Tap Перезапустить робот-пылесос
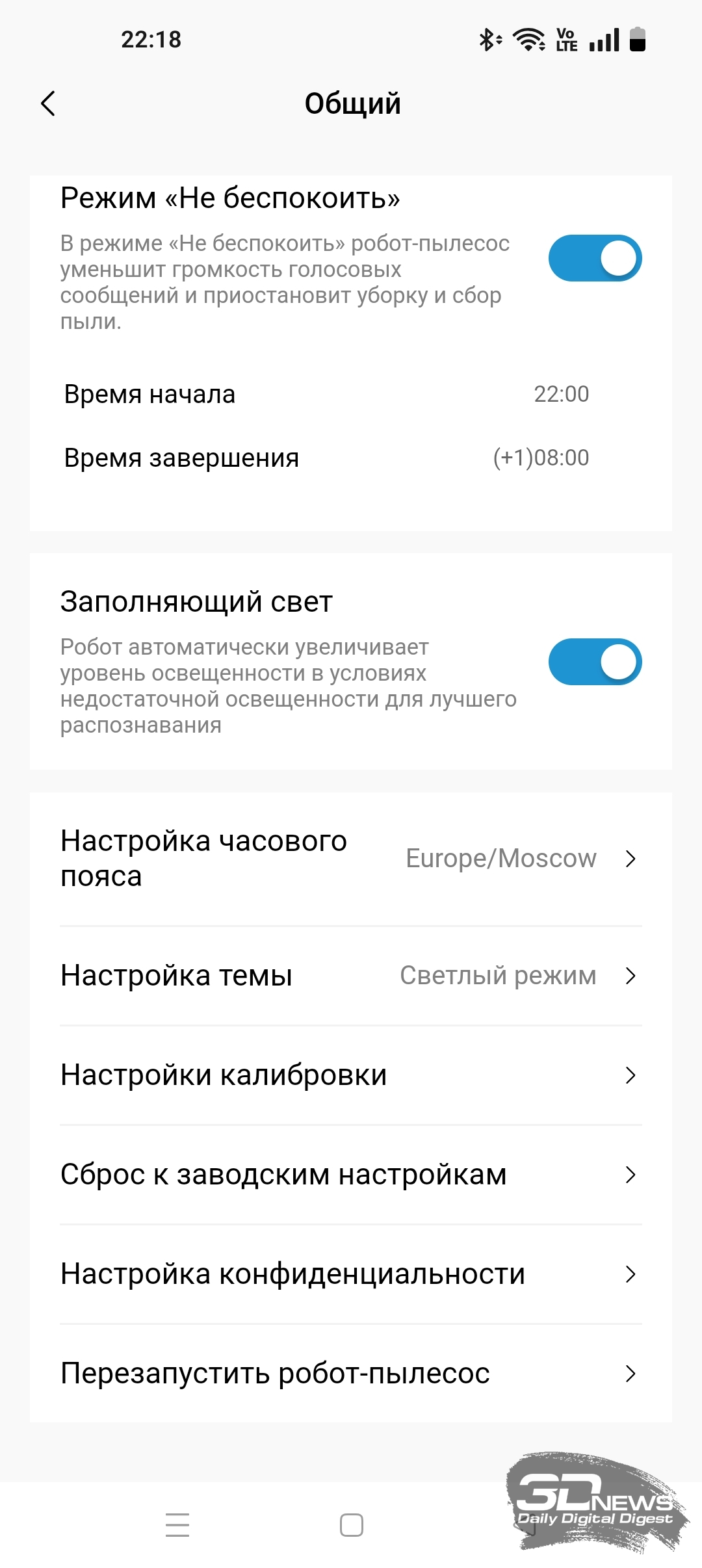Screen dimensions: 702x1568 pyautogui.click(x=351, y=1374)
